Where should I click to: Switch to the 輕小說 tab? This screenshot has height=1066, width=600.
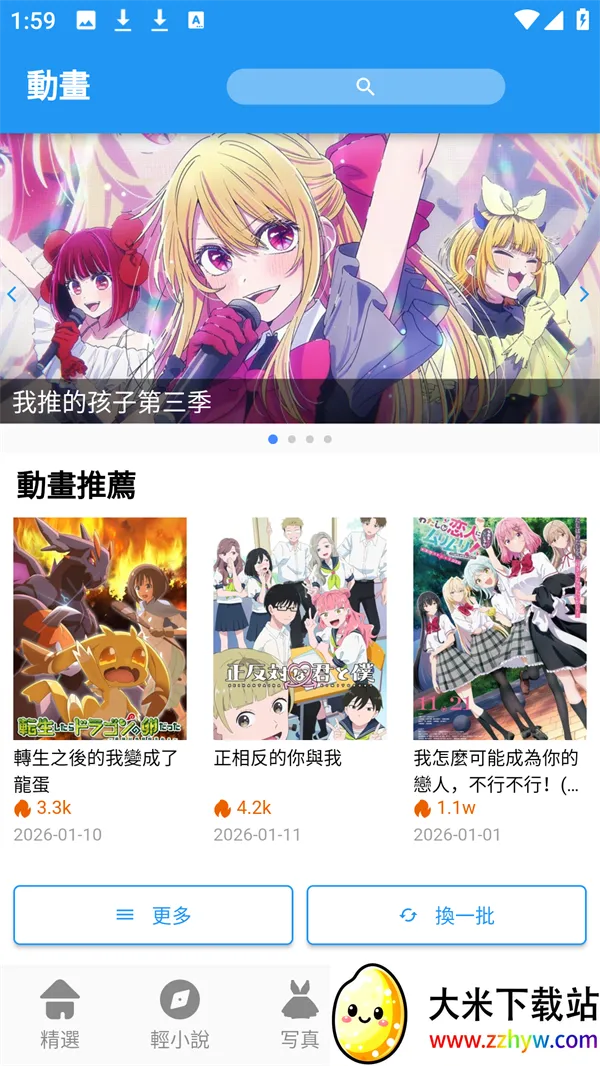coord(180,1014)
